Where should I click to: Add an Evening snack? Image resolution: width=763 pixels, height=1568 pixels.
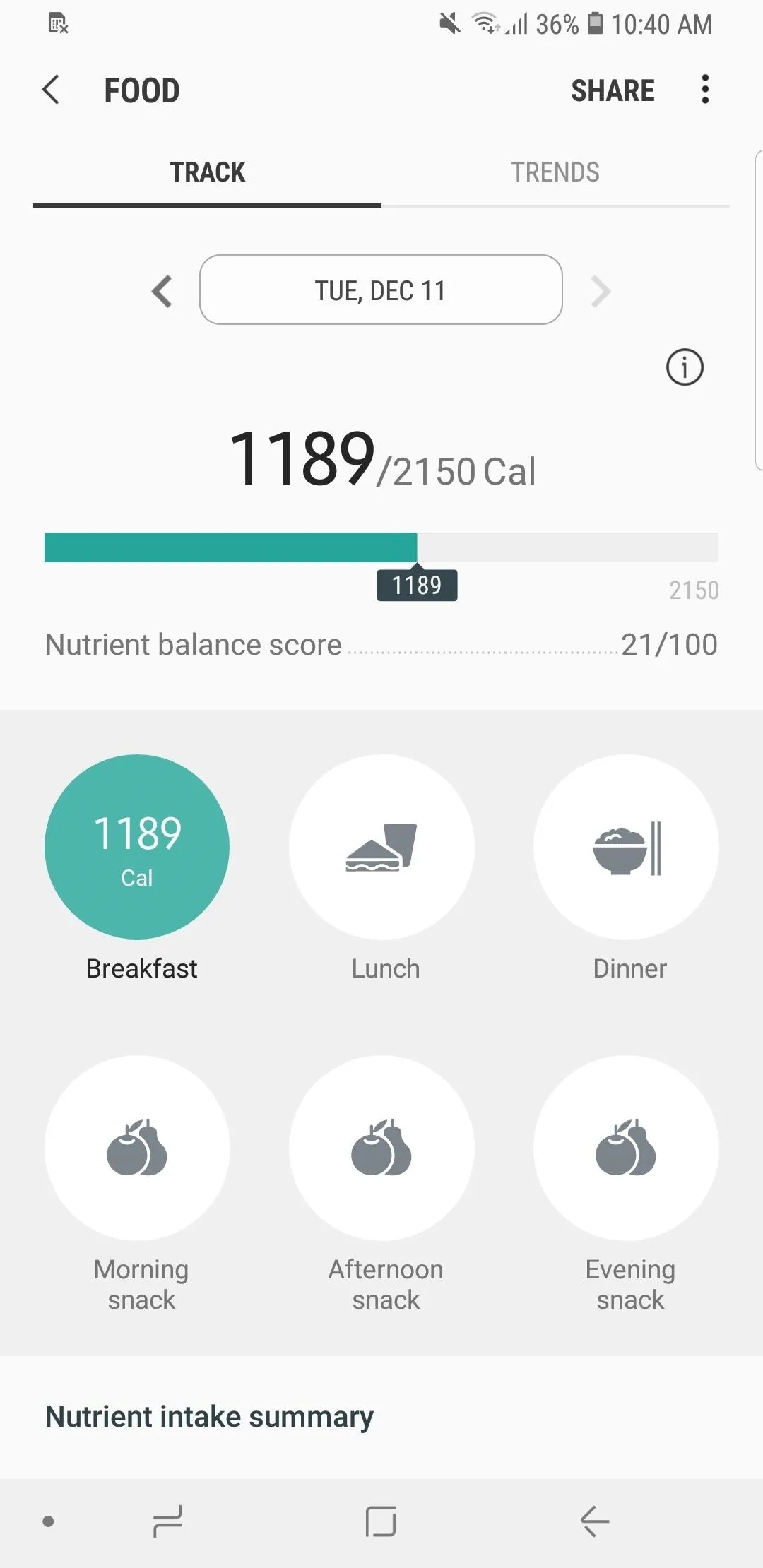[626, 1148]
